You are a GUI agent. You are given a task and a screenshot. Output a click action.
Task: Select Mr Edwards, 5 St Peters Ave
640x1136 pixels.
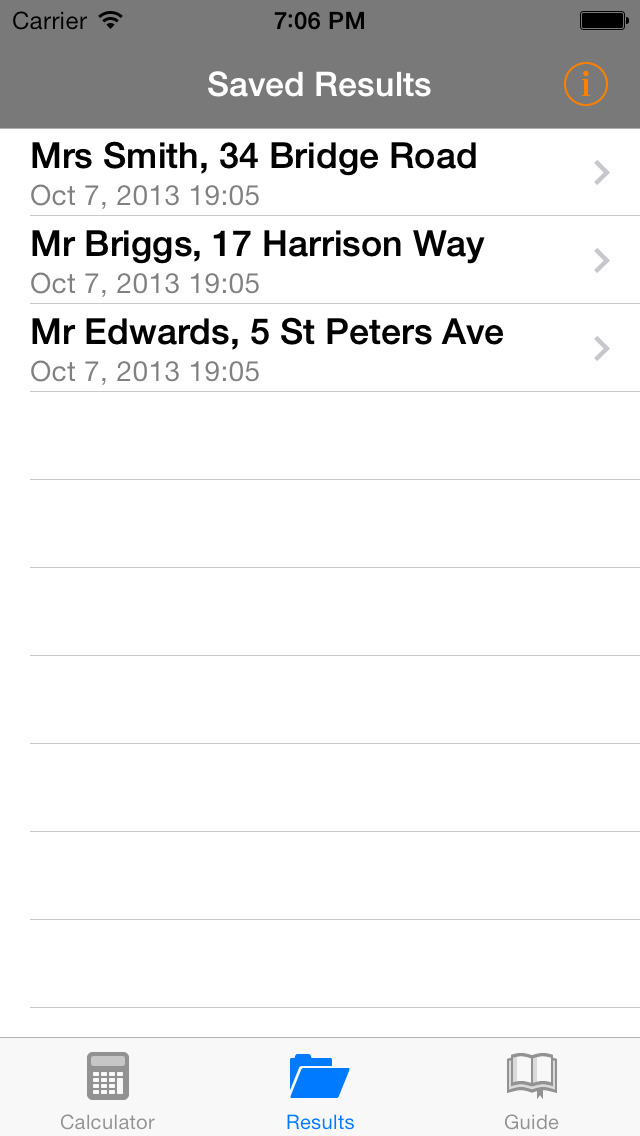point(320,348)
